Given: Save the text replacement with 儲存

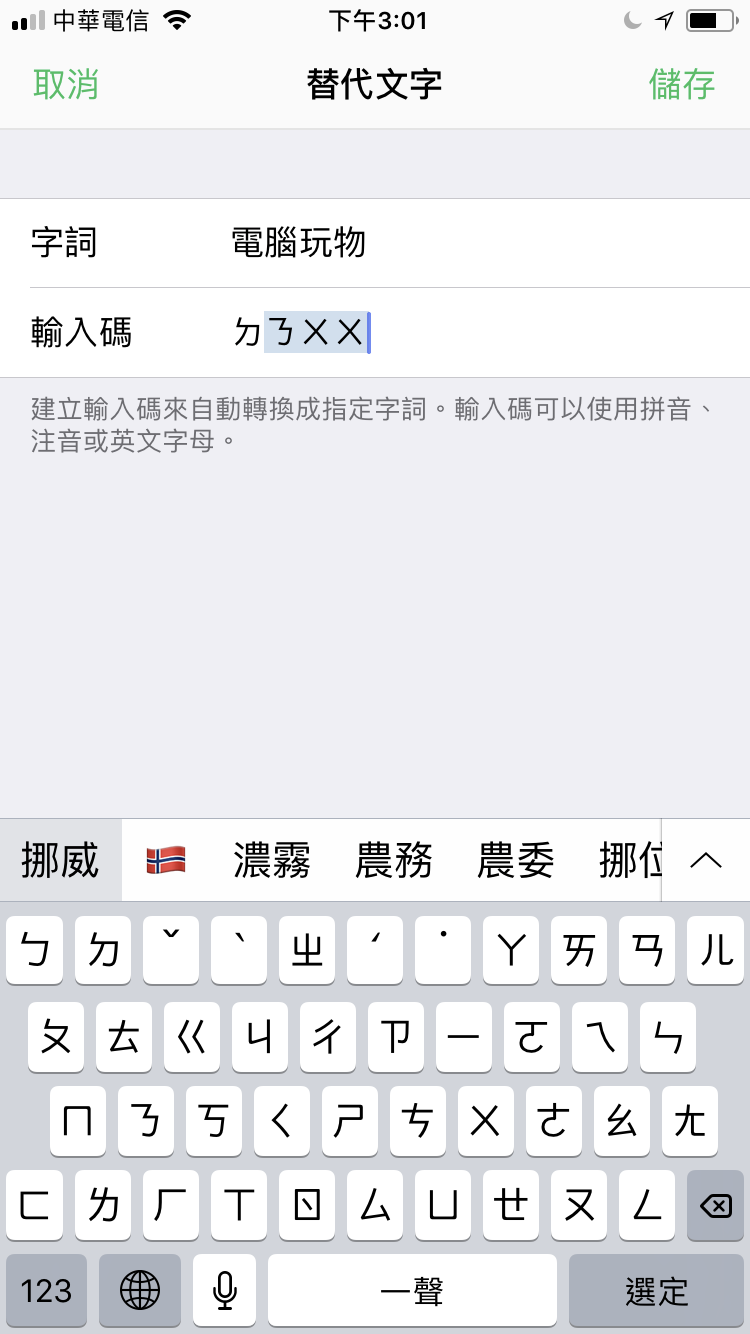Looking at the screenshot, I should [x=682, y=85].
